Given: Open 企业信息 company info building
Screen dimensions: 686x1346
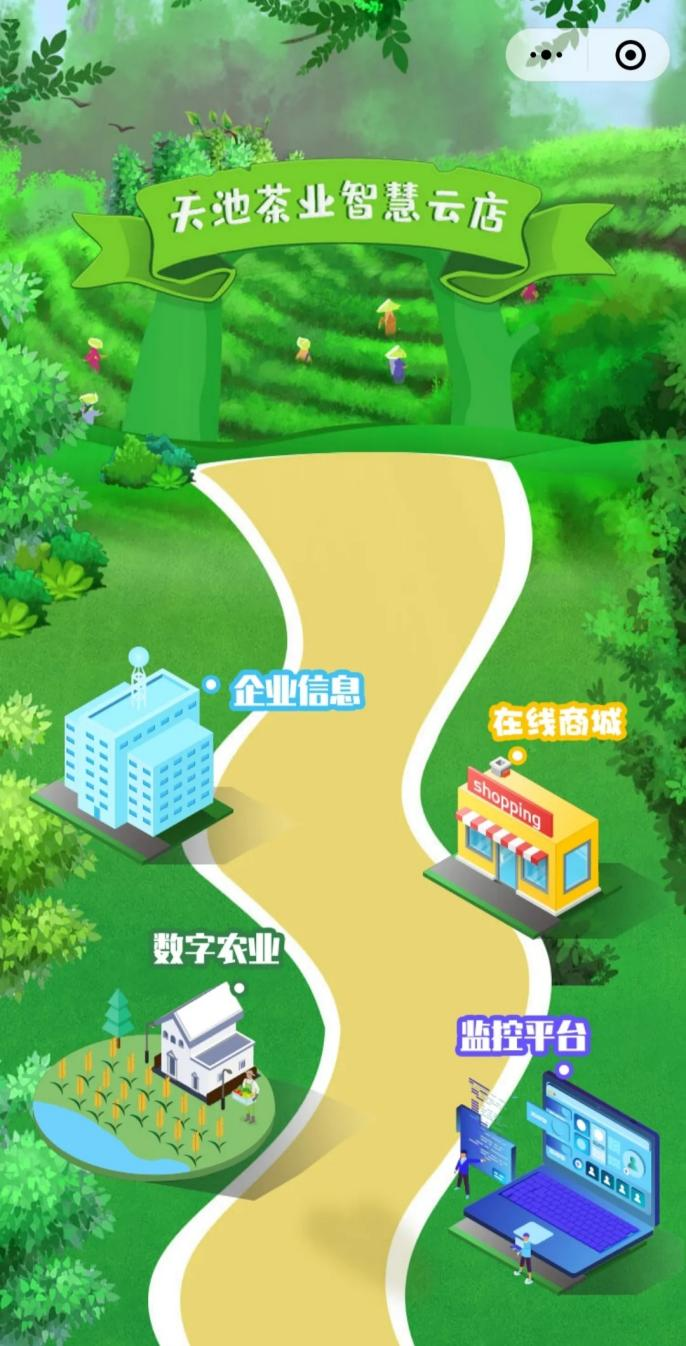Looking at the screenshot, I should pos(140,755).
